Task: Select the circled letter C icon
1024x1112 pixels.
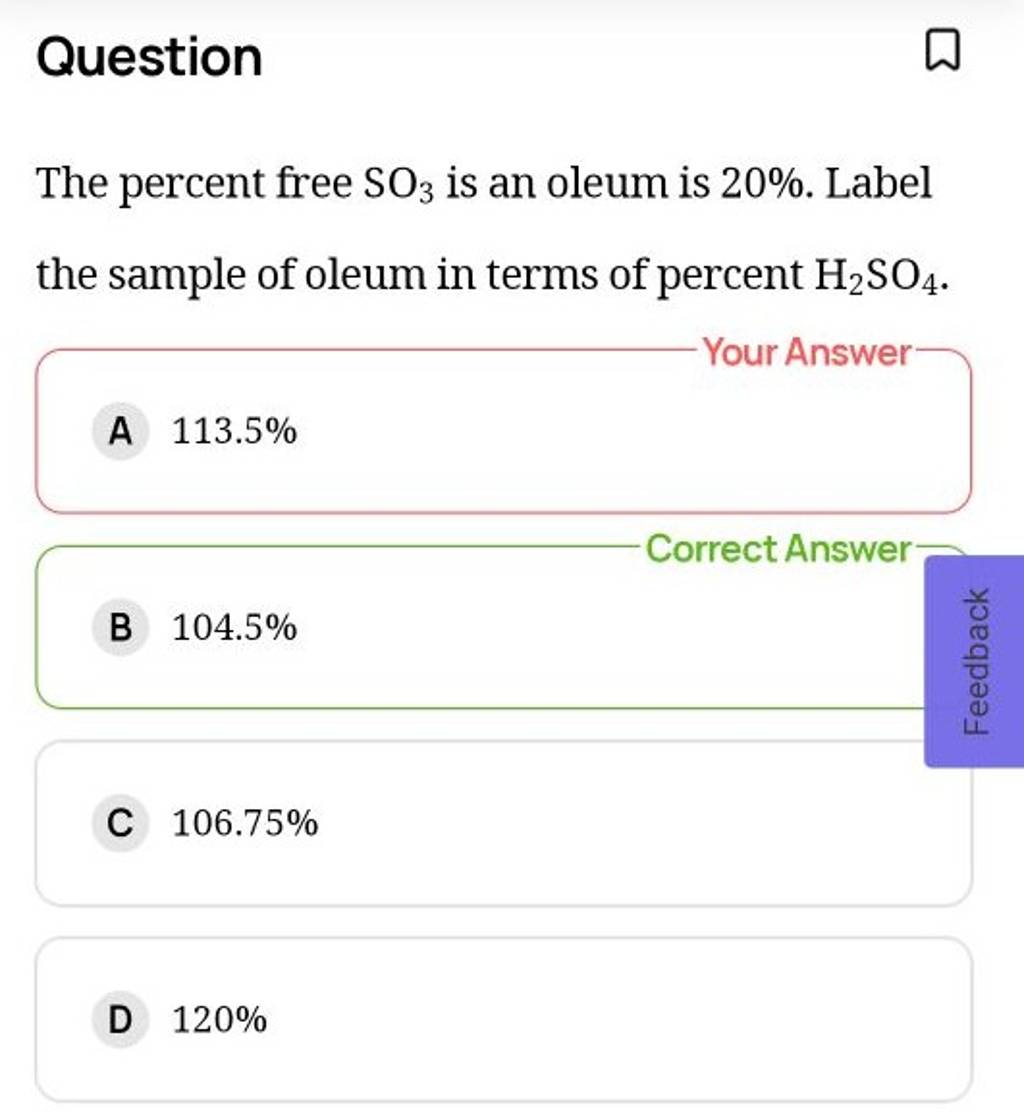Action: click(x=122, y=824)
